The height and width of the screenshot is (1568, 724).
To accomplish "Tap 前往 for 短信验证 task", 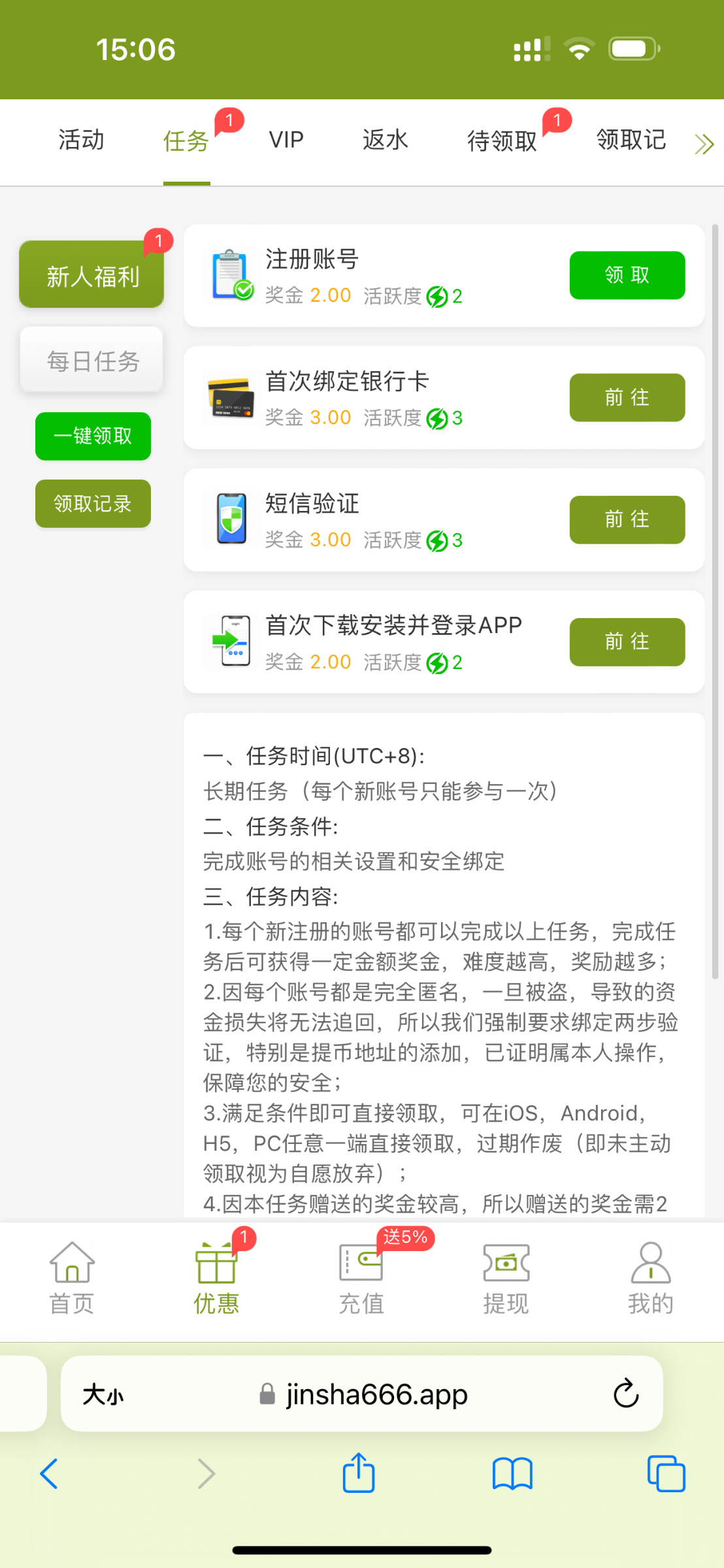I will [x=627, y=519].
